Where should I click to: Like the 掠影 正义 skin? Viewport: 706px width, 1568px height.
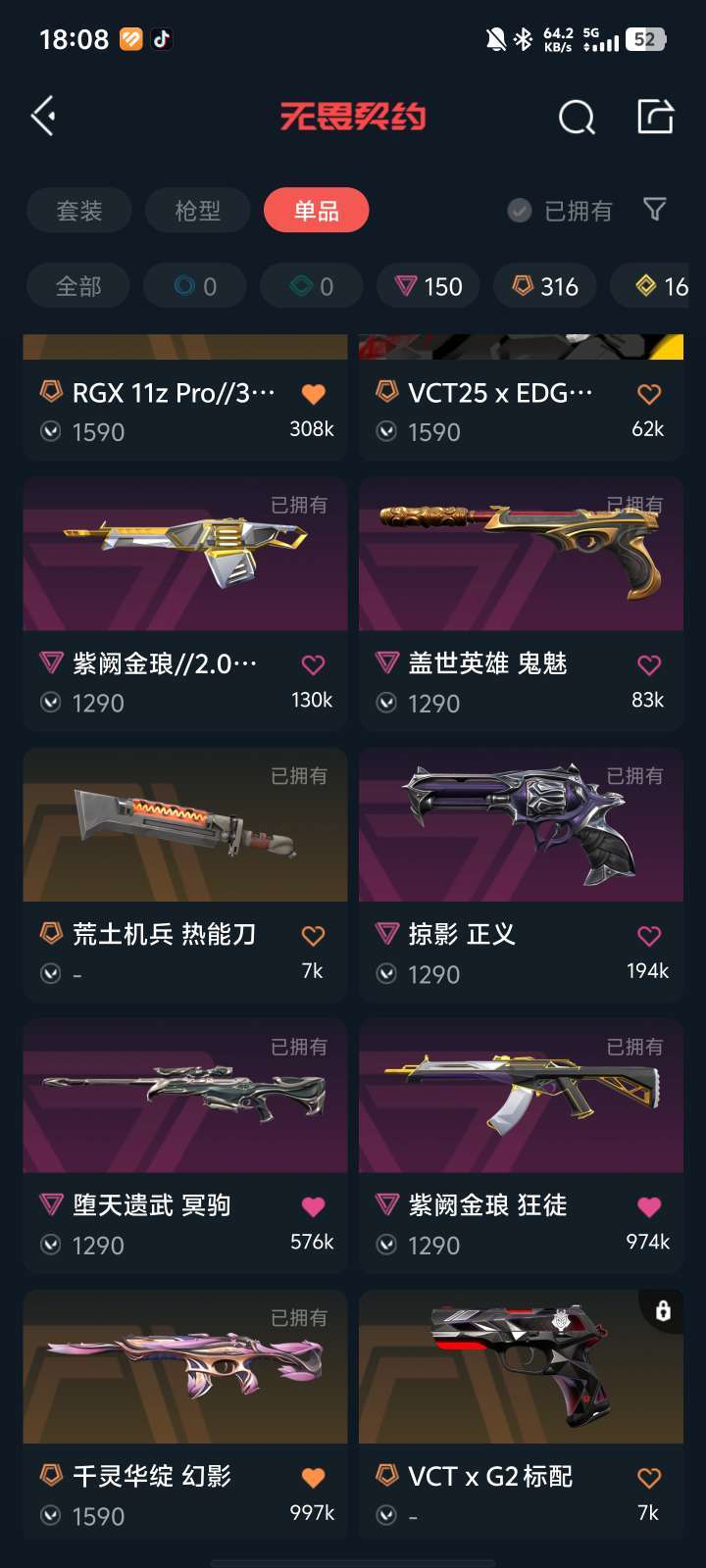point(649,936)
